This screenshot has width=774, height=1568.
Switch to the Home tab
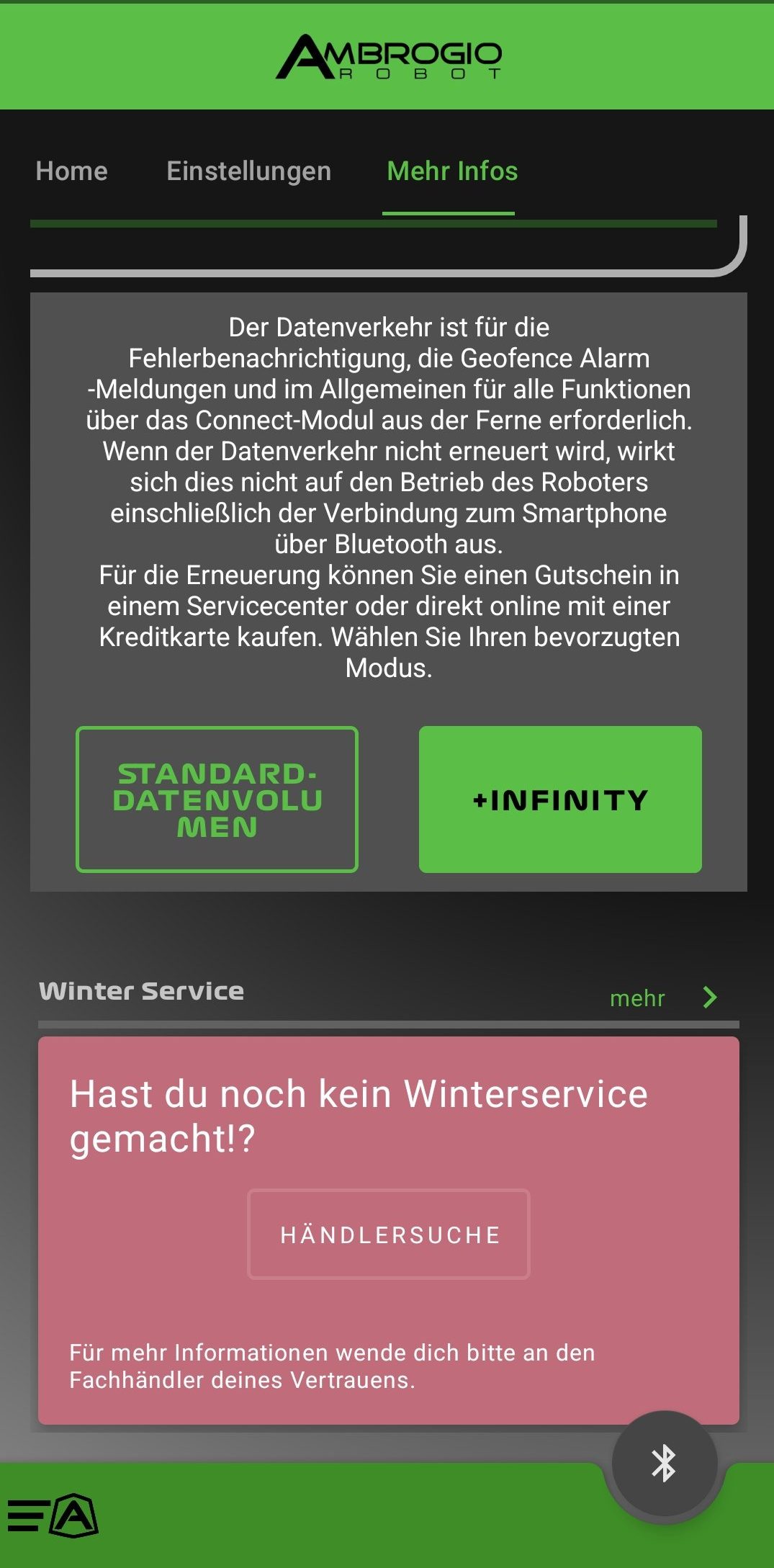coord(72,171)
